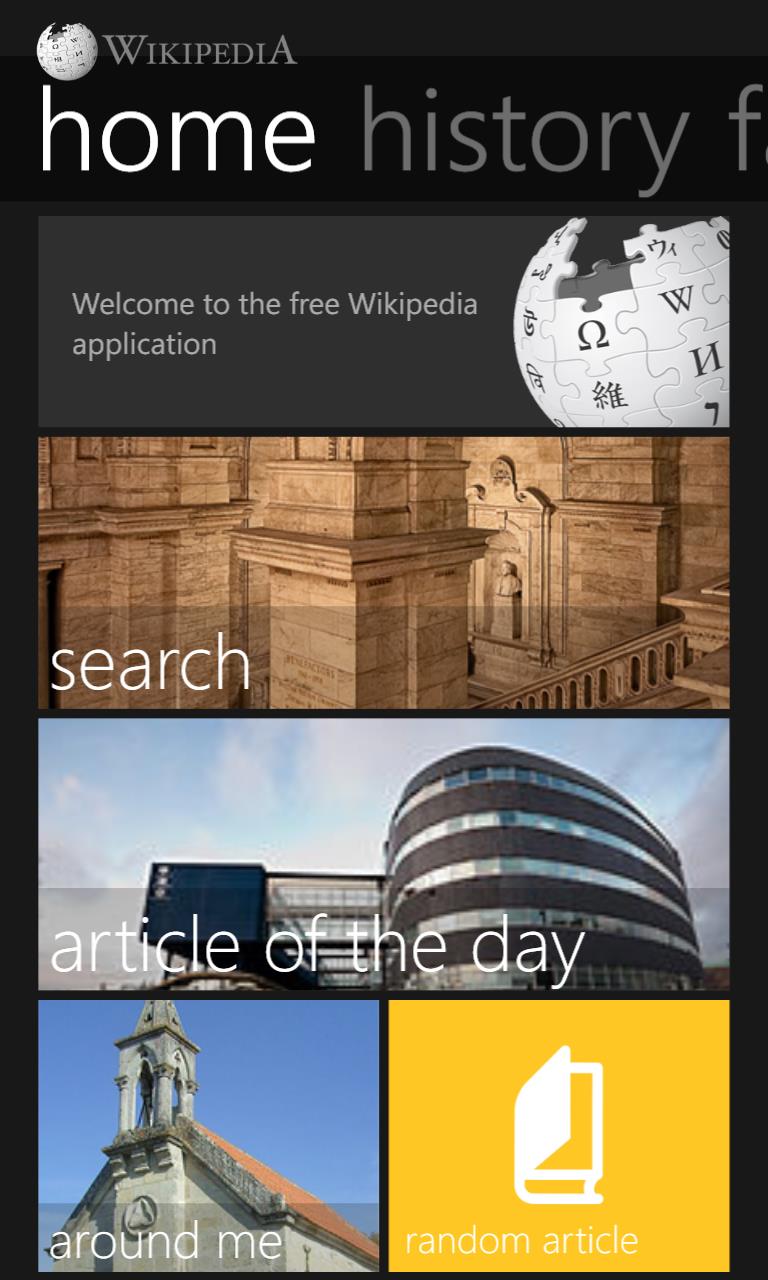Image resolution: width=768 pixels, height=1280 pixels.
Task: Select the home tab header
Action: (x=178, y=130)
